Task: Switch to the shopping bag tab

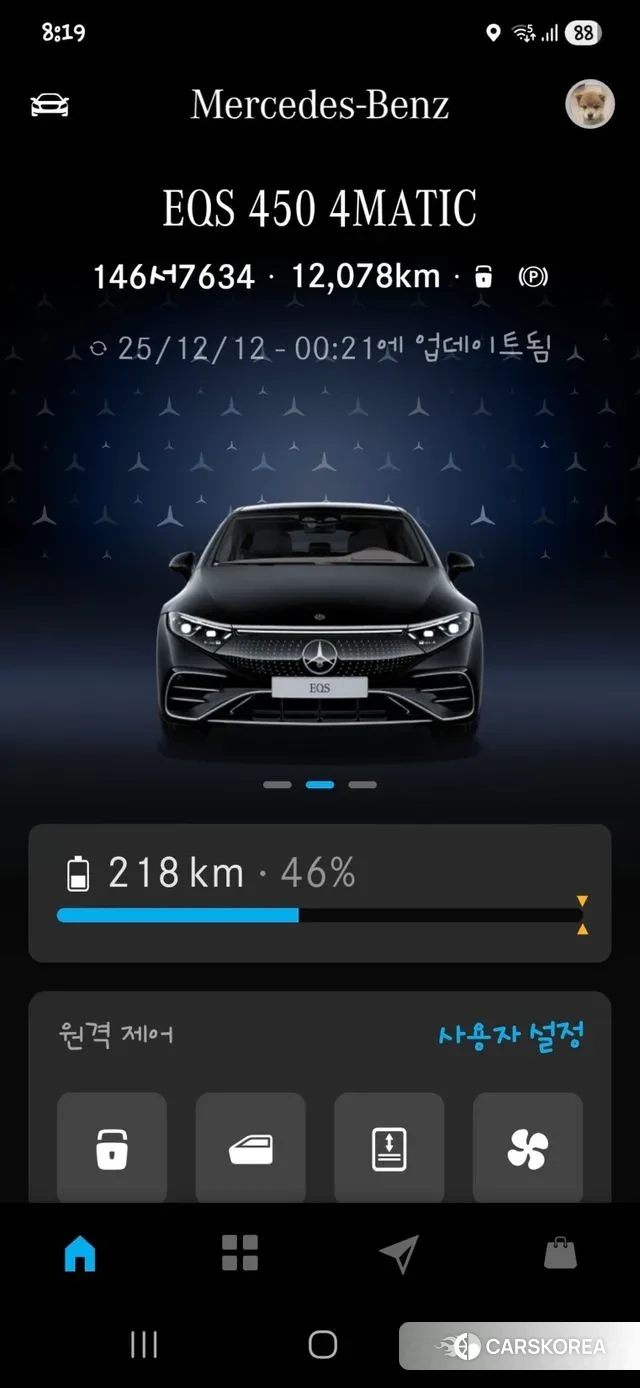Action: point(560,1253)
